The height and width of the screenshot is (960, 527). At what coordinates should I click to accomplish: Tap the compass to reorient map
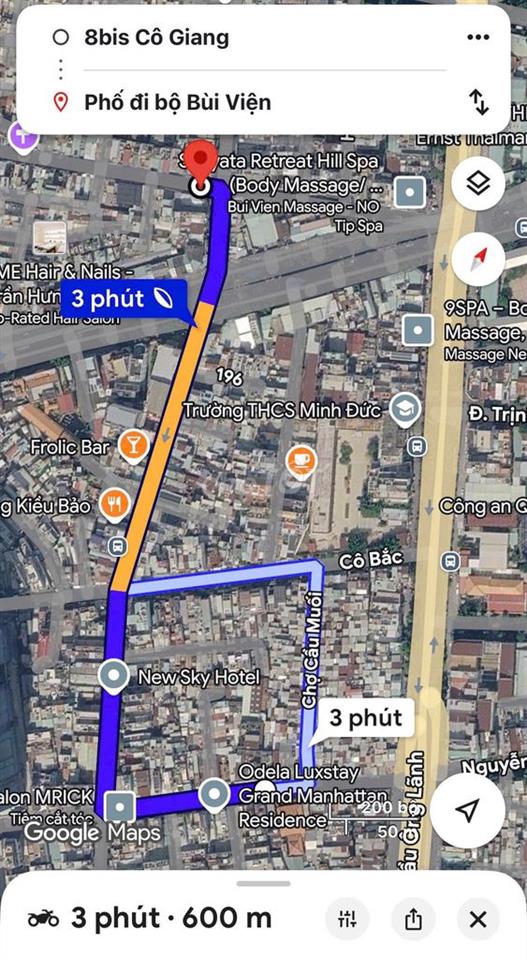coord(477,259)
